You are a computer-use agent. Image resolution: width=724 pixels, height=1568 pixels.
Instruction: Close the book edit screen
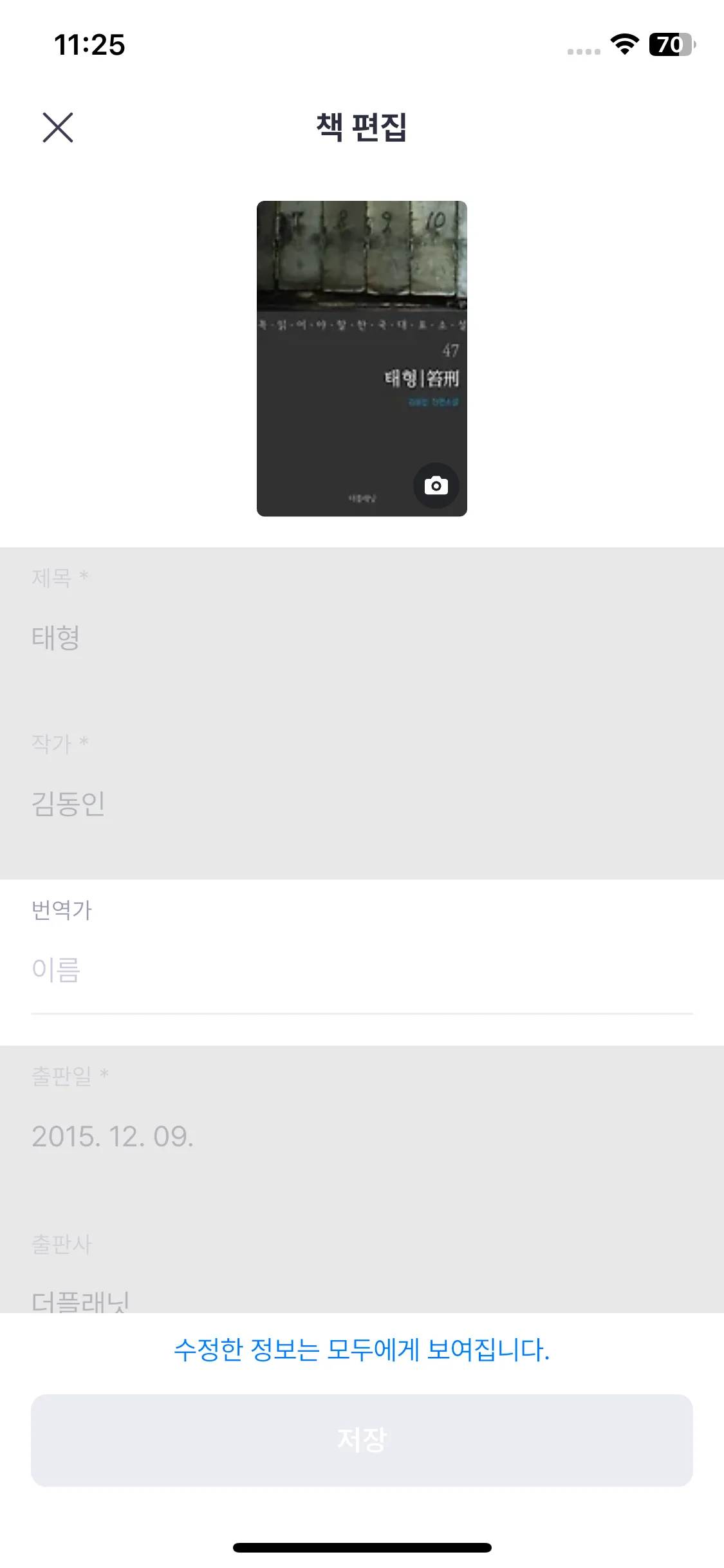click(58, 127)
